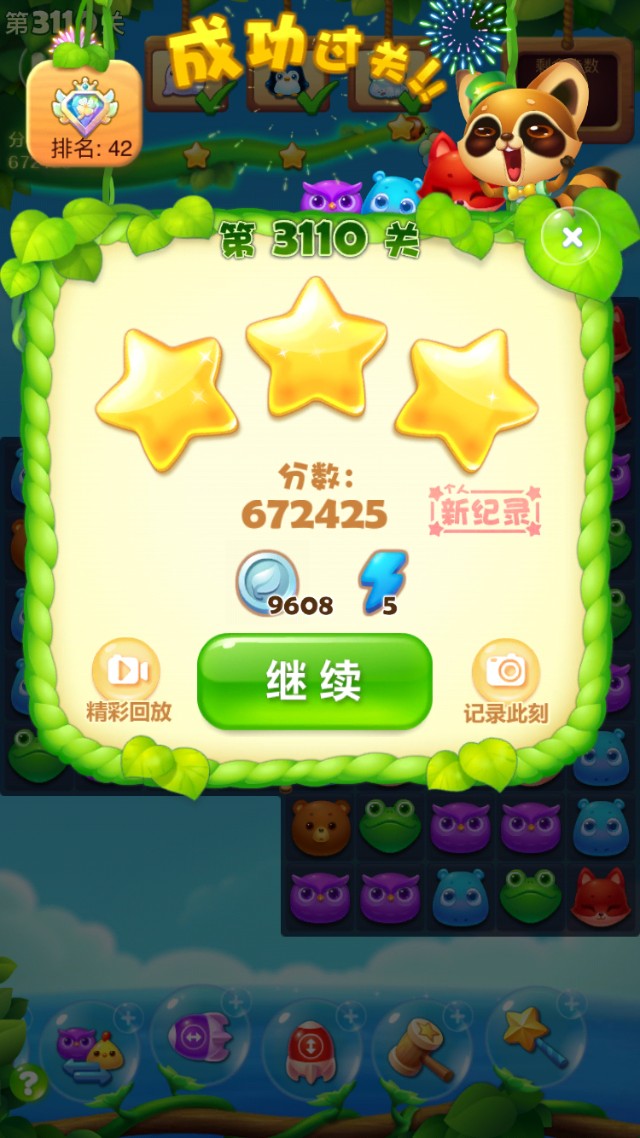Tap the green 继续 continue button
640x1138 pixels.
point(314,681)
